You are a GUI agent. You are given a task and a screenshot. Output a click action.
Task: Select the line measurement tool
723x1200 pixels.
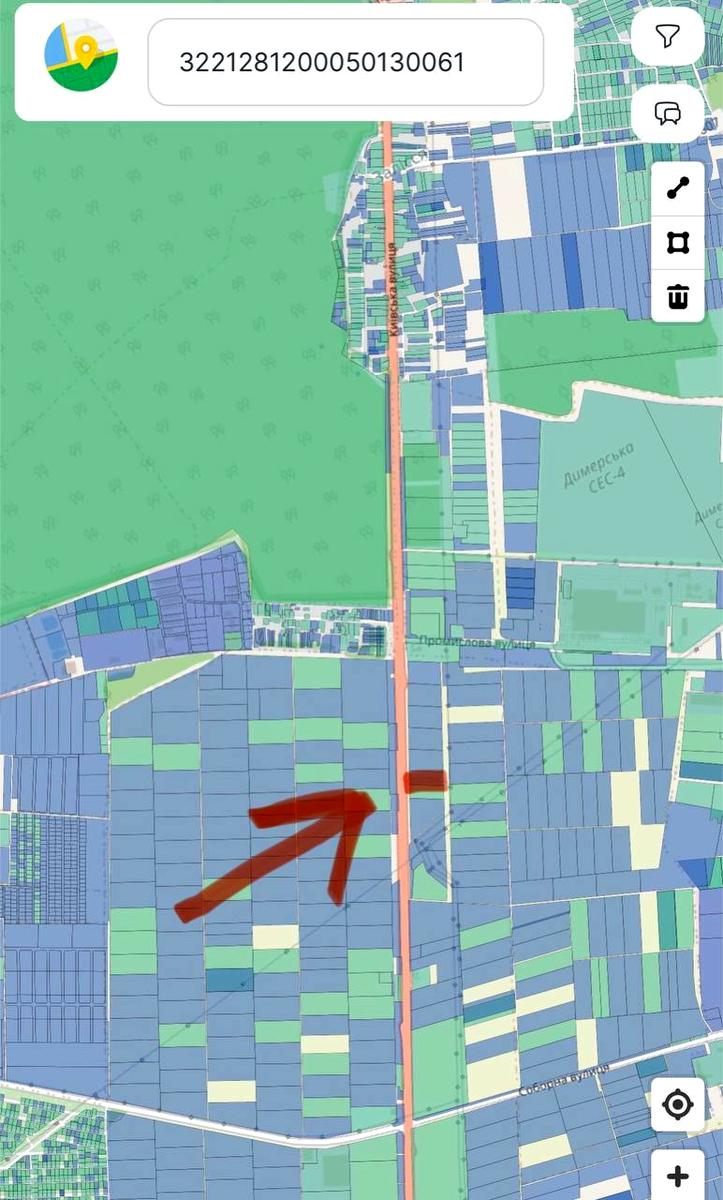tap(678, 188)
